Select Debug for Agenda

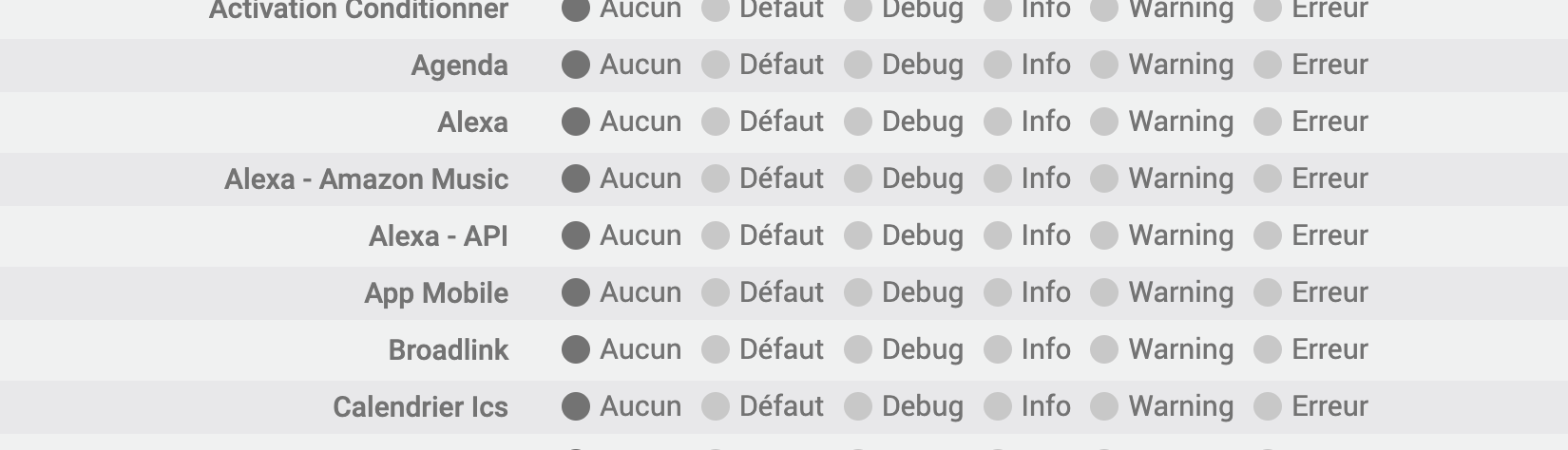point(858,65)
